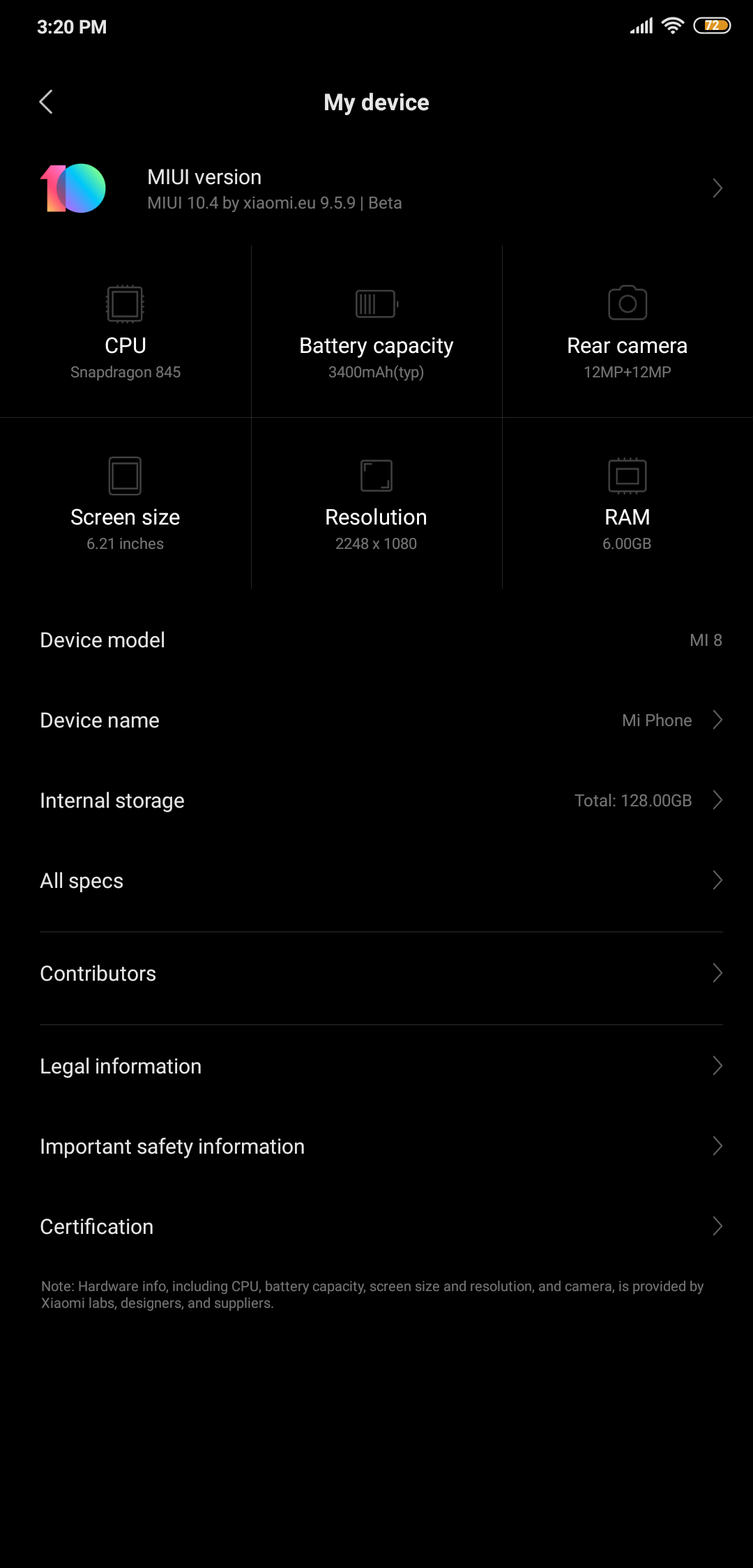This screenshot has width=753, height=1568.
Task: Open the MIUI version row
Action: [x=376, y=188]
